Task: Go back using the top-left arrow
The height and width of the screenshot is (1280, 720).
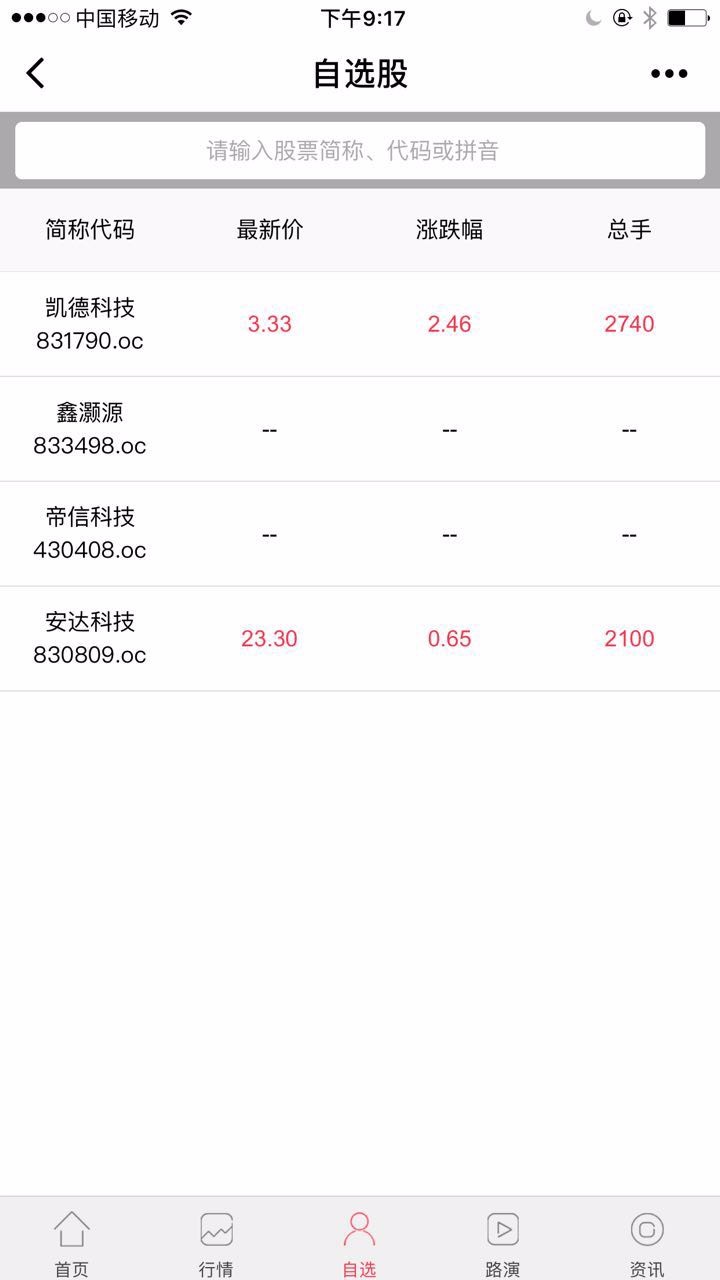Action: point(36,73)
